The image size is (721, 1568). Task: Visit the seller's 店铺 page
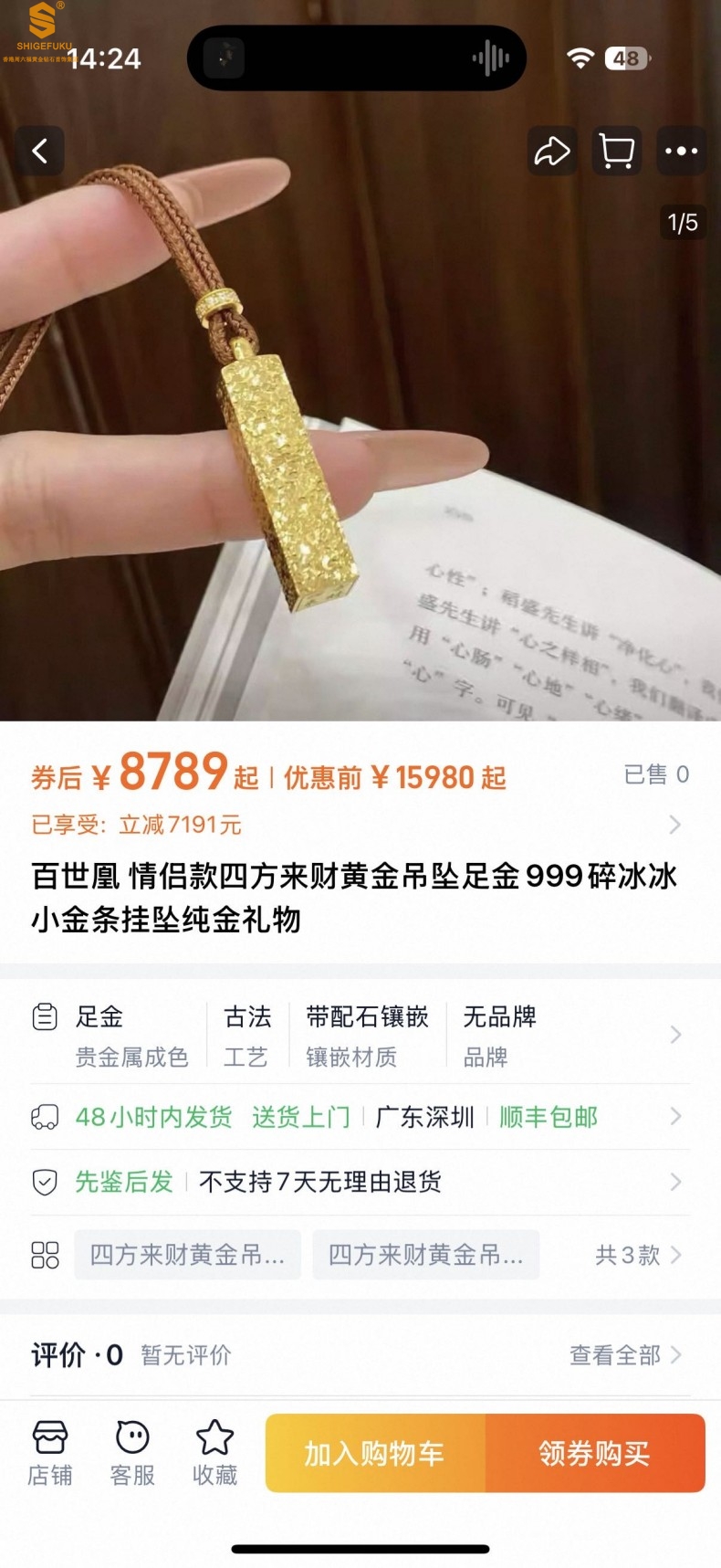[50, 1453]
